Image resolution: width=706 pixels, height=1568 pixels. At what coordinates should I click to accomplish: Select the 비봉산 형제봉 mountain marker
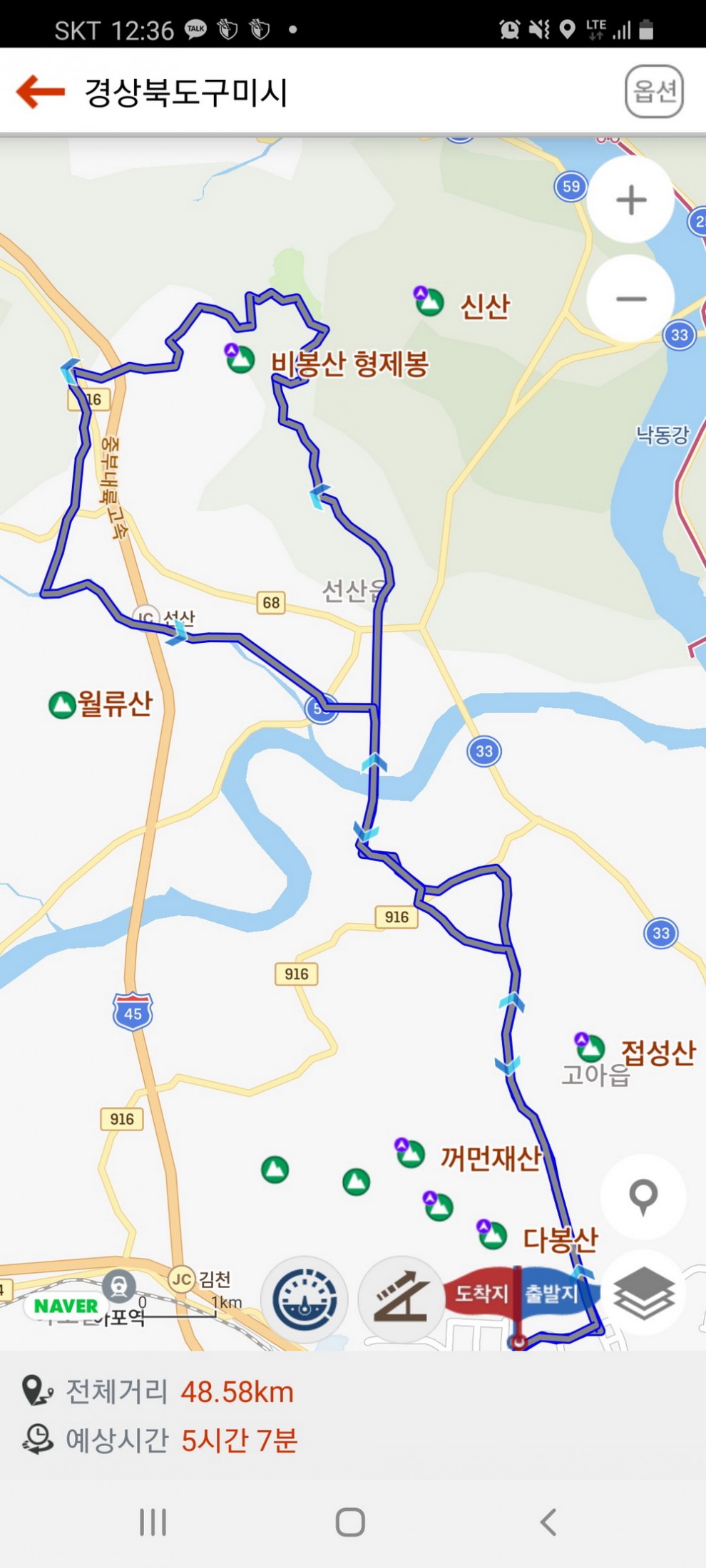(240, 359)
